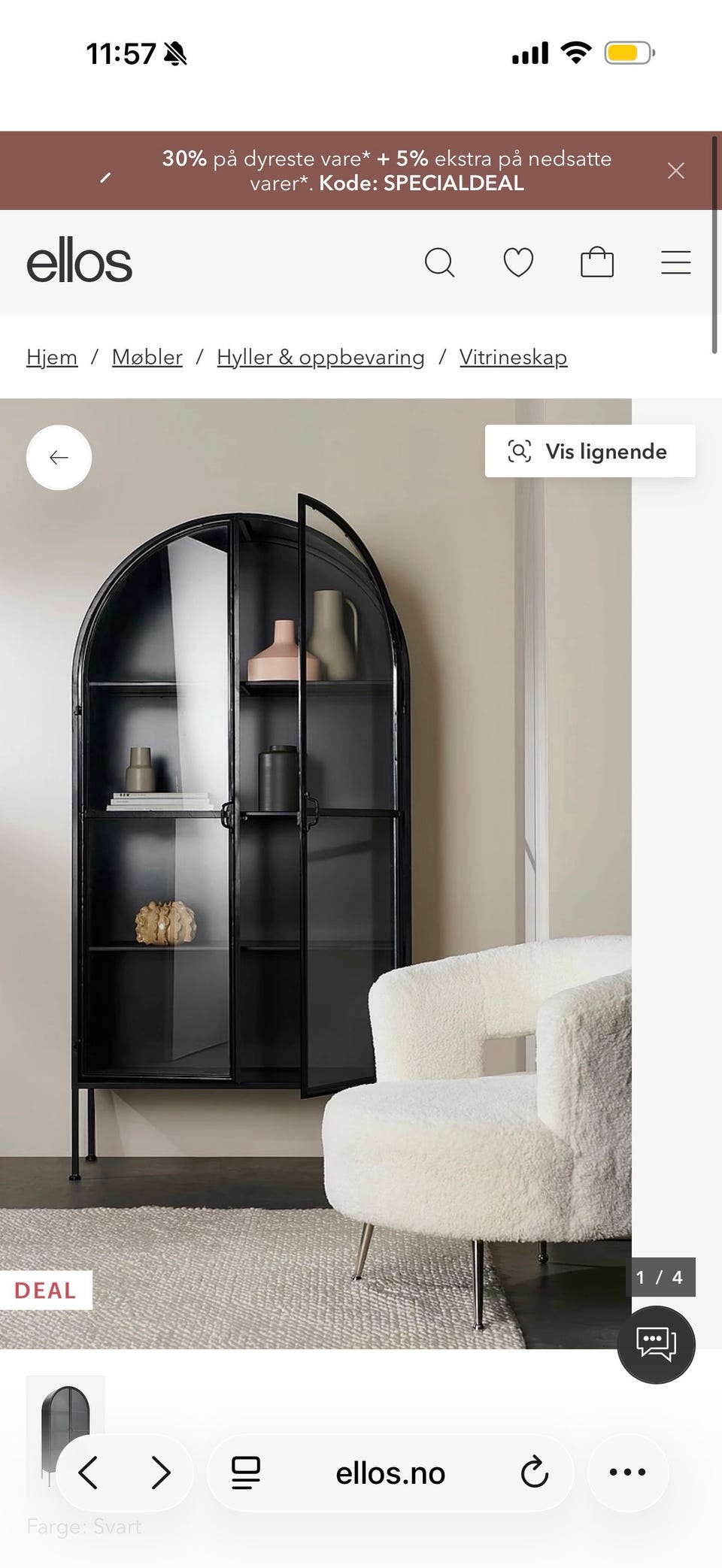The width and height of the screenshot is (722, 1568).
Task: Open the wishlist heart icon
Action: [x=519, y=262]
